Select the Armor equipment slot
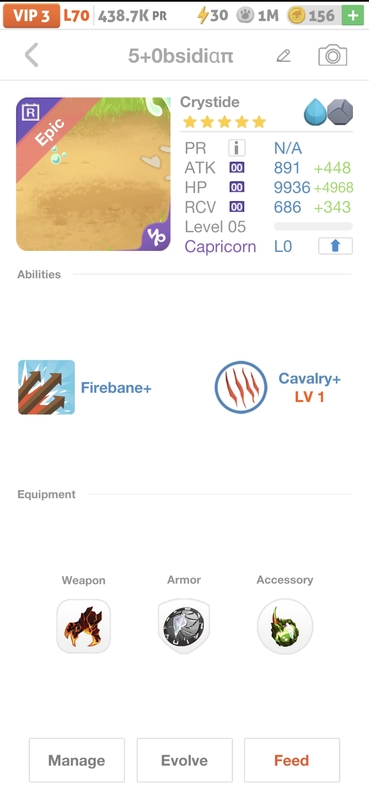Screen dimensions: 369x800 tap(184, 626)
